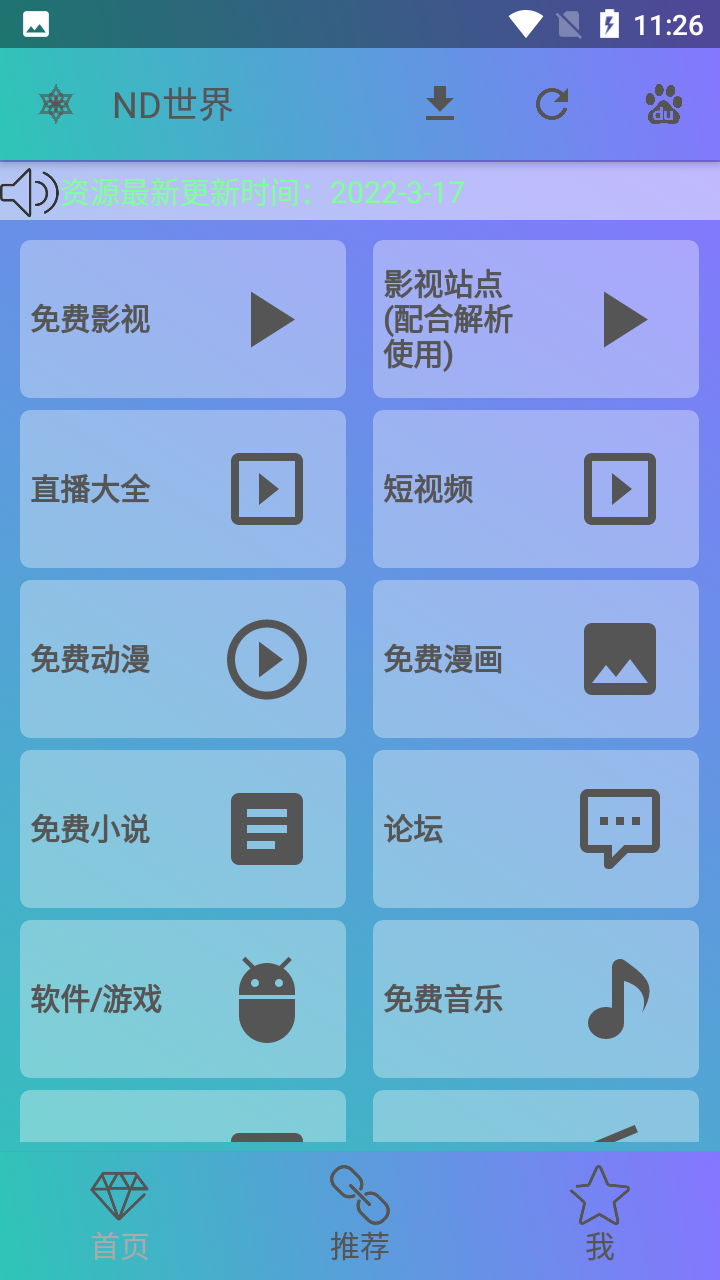The width and height of the screenshot is (720, 1280).
Task: Open the Baidu paw icon
Action: pos(663,104)
